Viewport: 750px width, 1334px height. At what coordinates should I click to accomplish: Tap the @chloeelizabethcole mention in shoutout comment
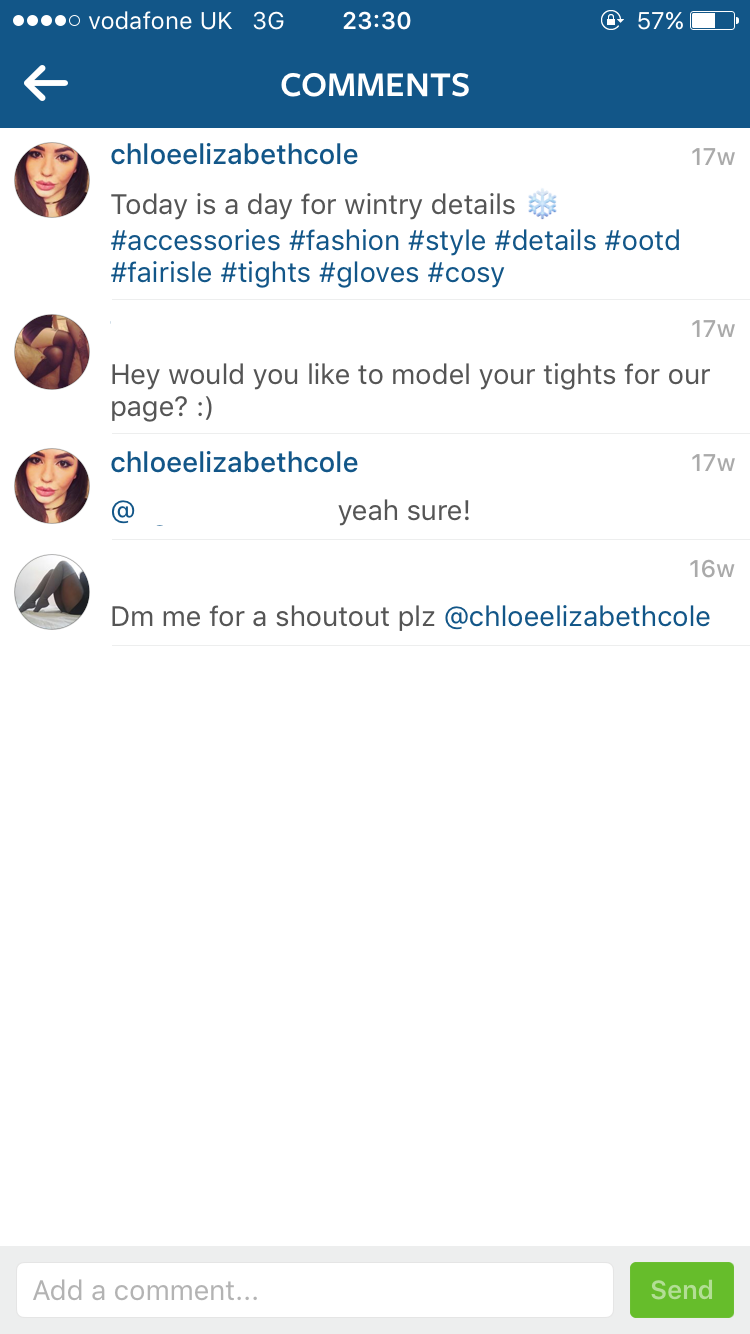coord(576,616)
